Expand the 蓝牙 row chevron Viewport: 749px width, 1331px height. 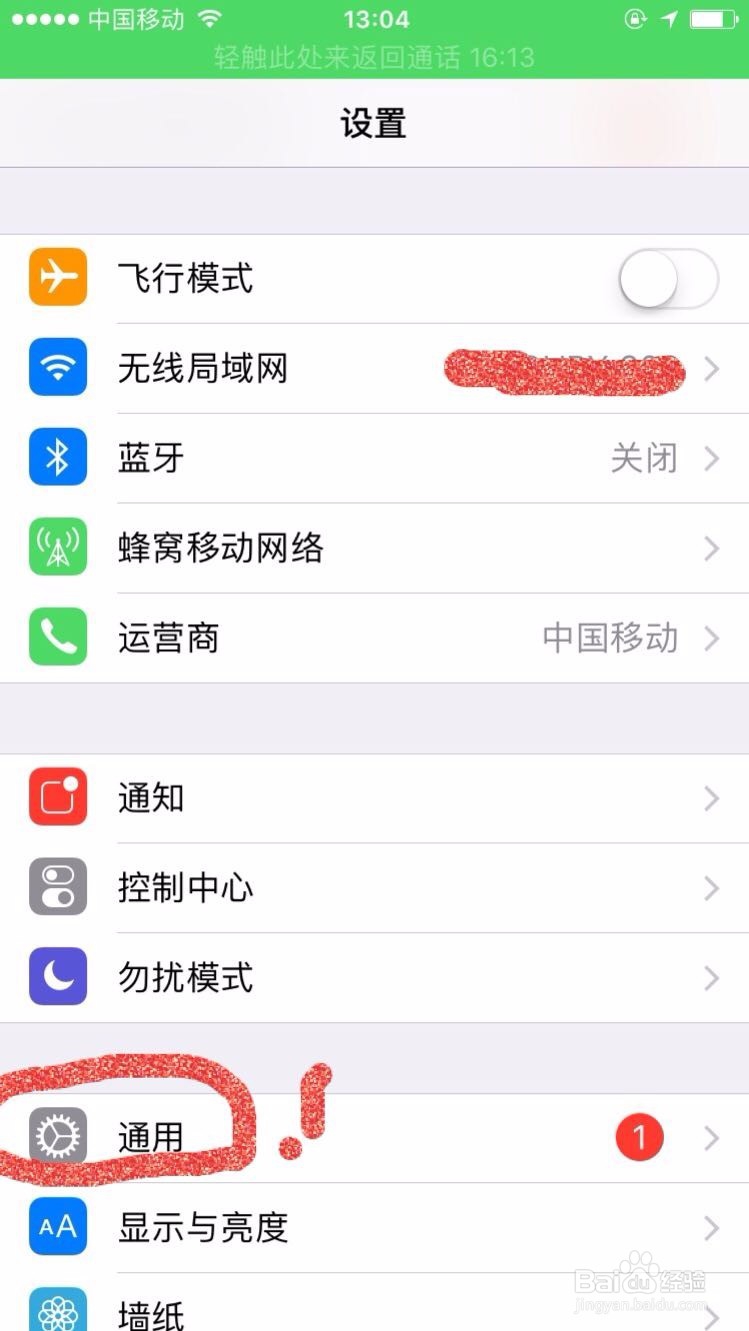tap(712, 458)
